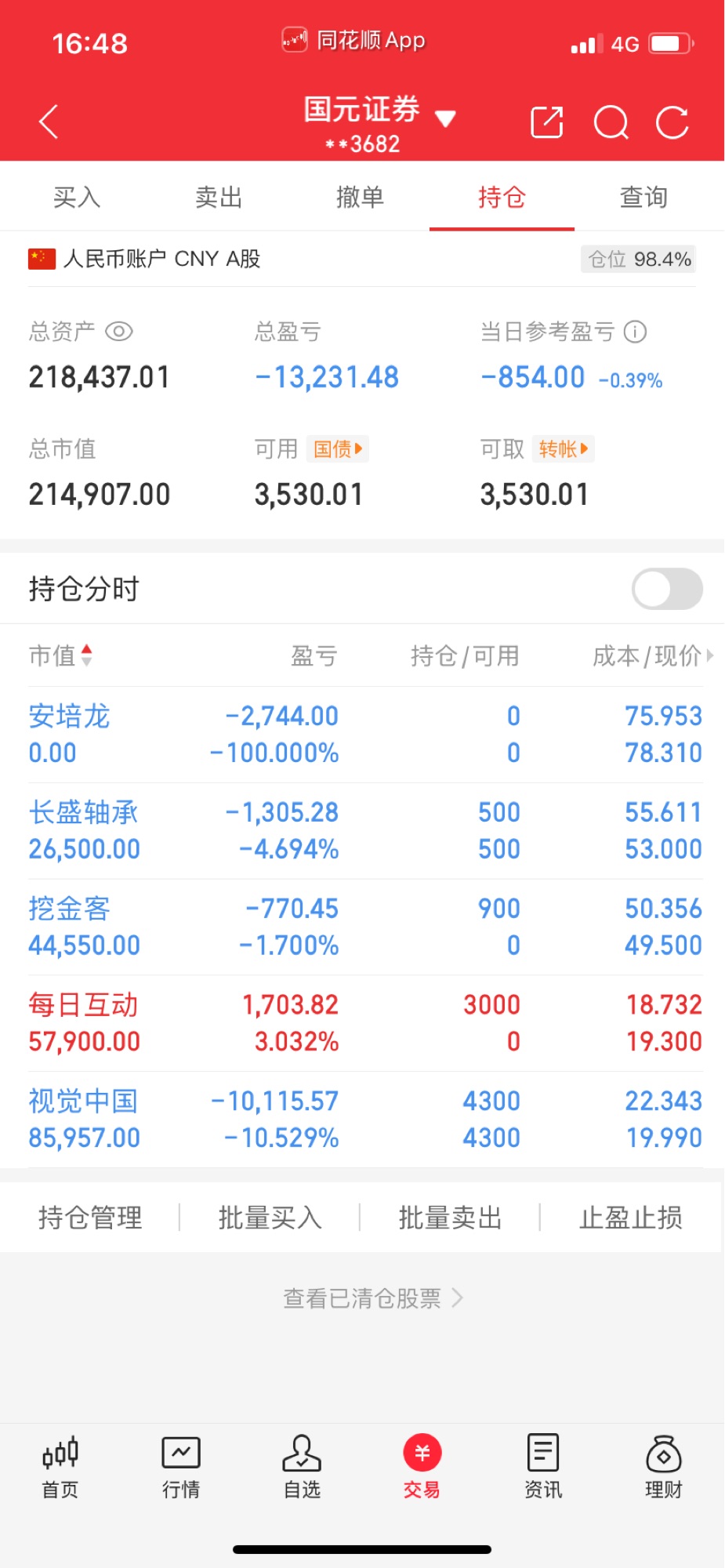The width and height of the screenshot is (725, 1568).
Task: Go back using the top-left arrow
Action: click(49, 122)
